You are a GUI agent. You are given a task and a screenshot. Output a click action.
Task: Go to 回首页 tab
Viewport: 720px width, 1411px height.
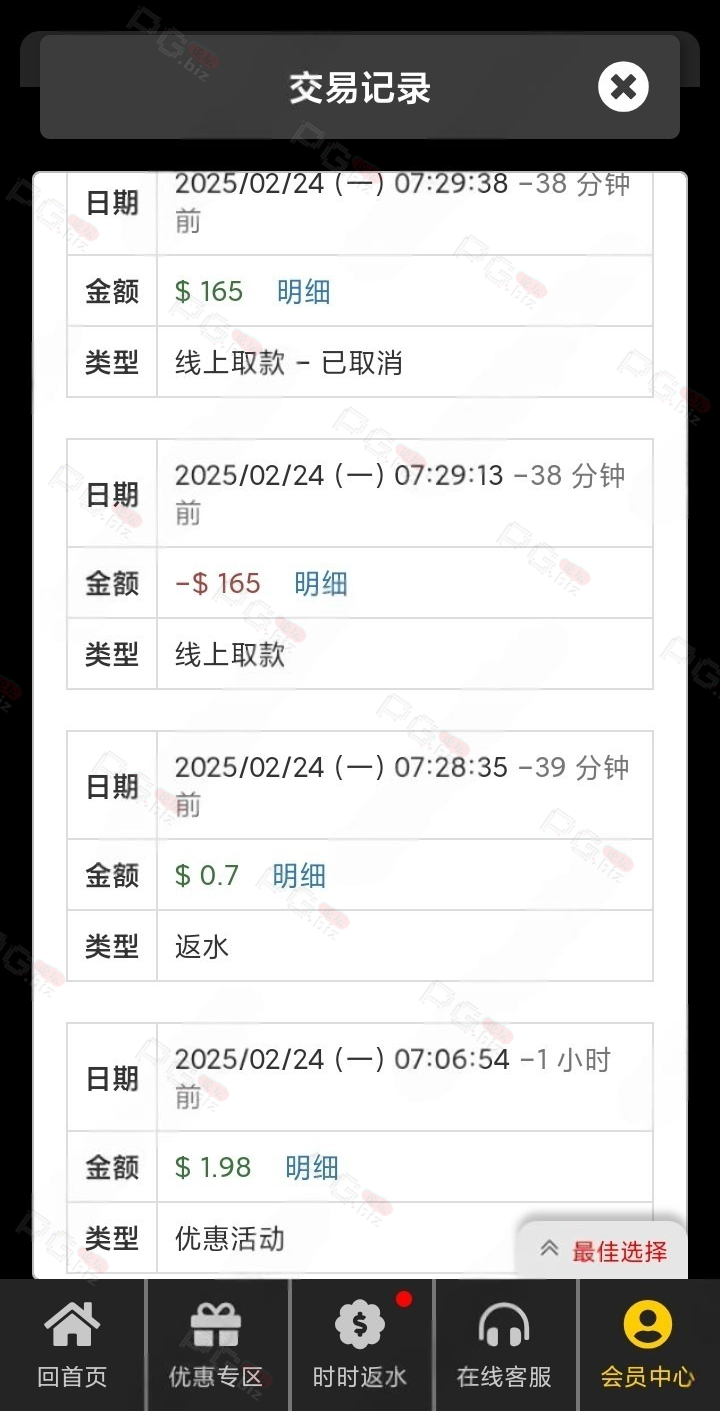[72, 1345]
